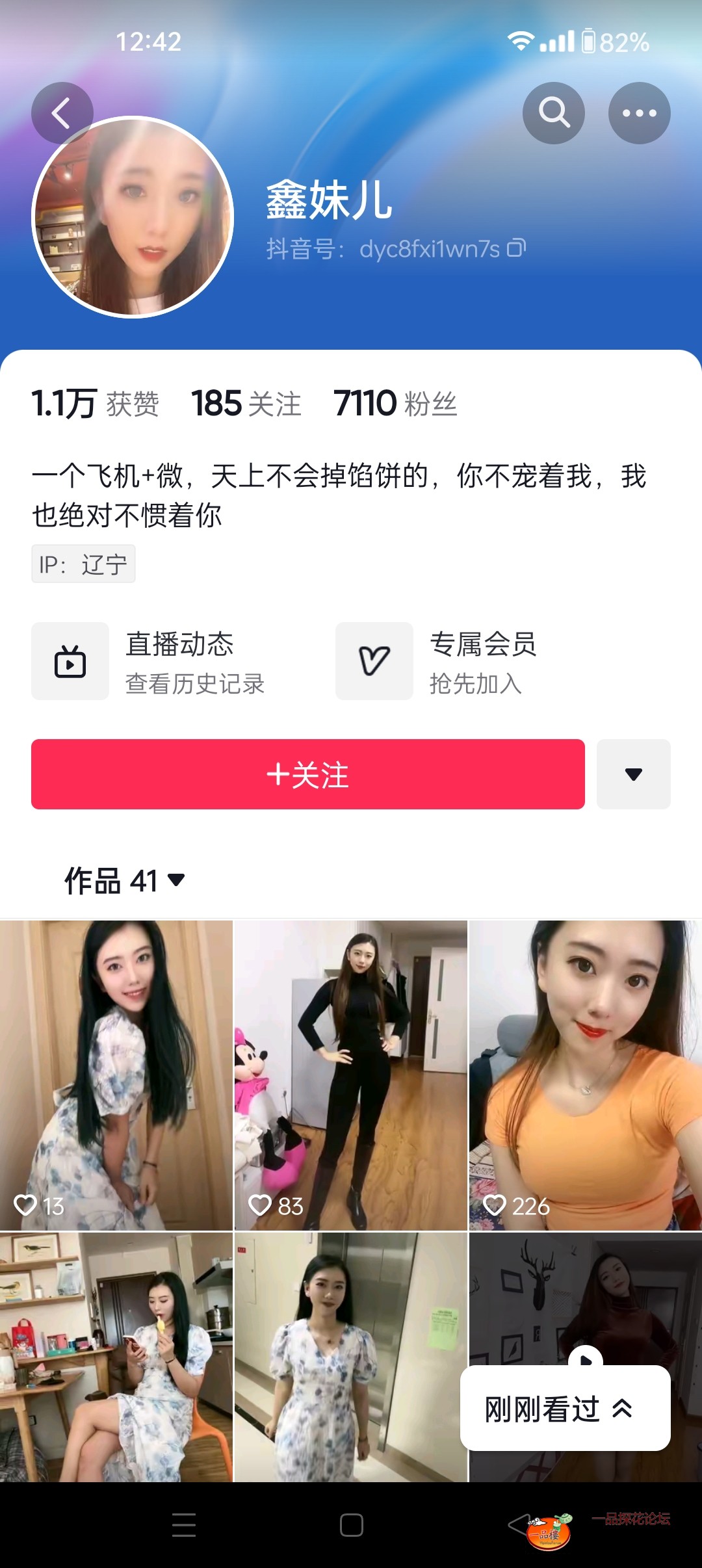Expand the arrow next to follow button

pos(633,774)
